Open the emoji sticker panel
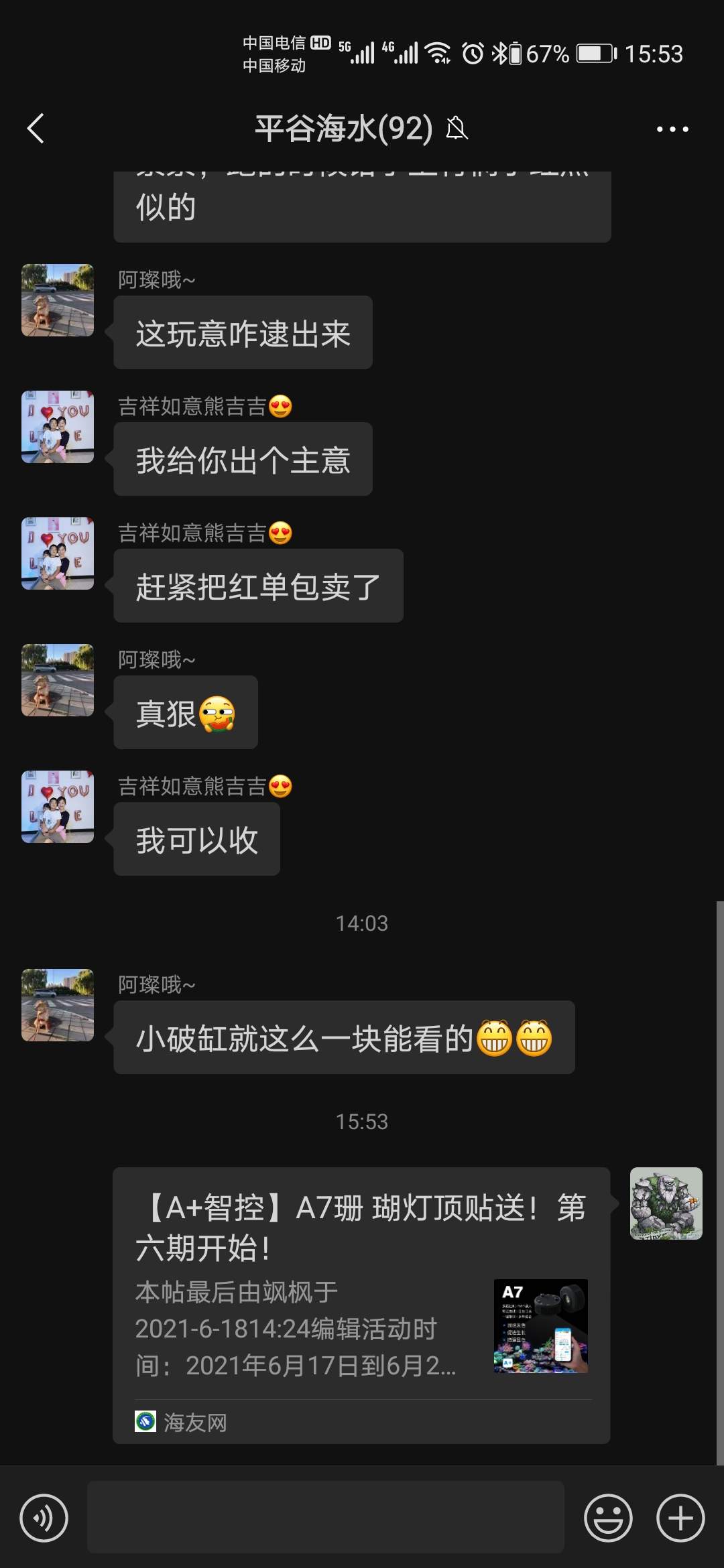 pyautogui.click(x=608, y=1517)
